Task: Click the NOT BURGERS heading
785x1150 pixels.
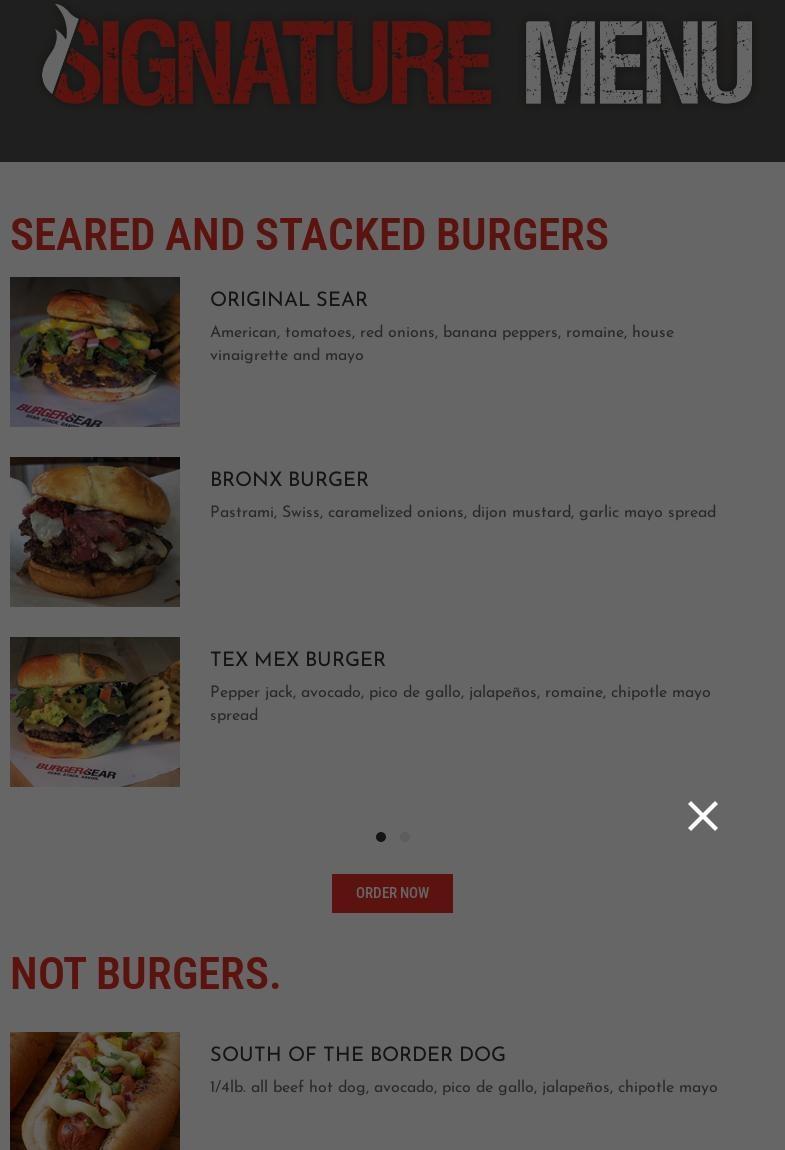Action: click(145, 974)
